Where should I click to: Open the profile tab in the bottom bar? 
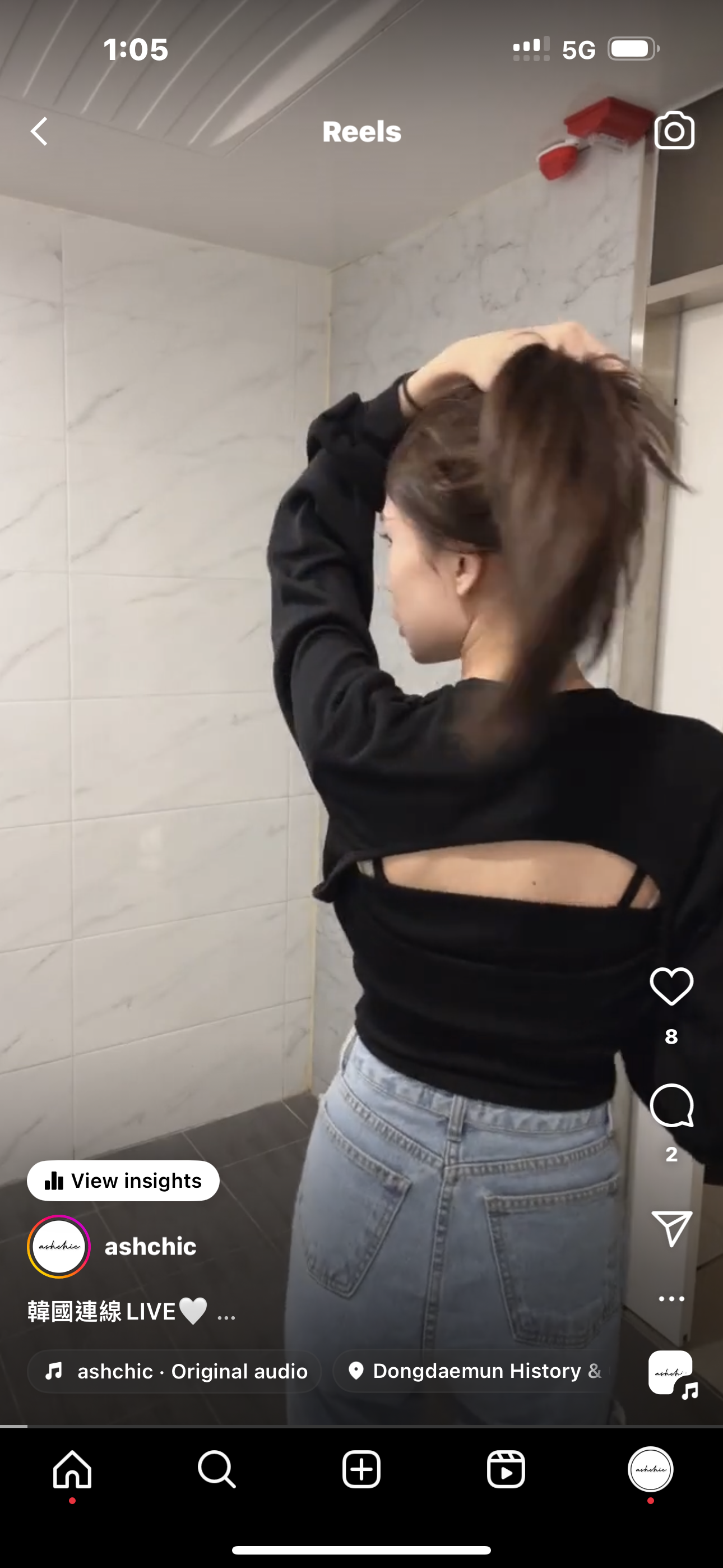[650, 1469]
